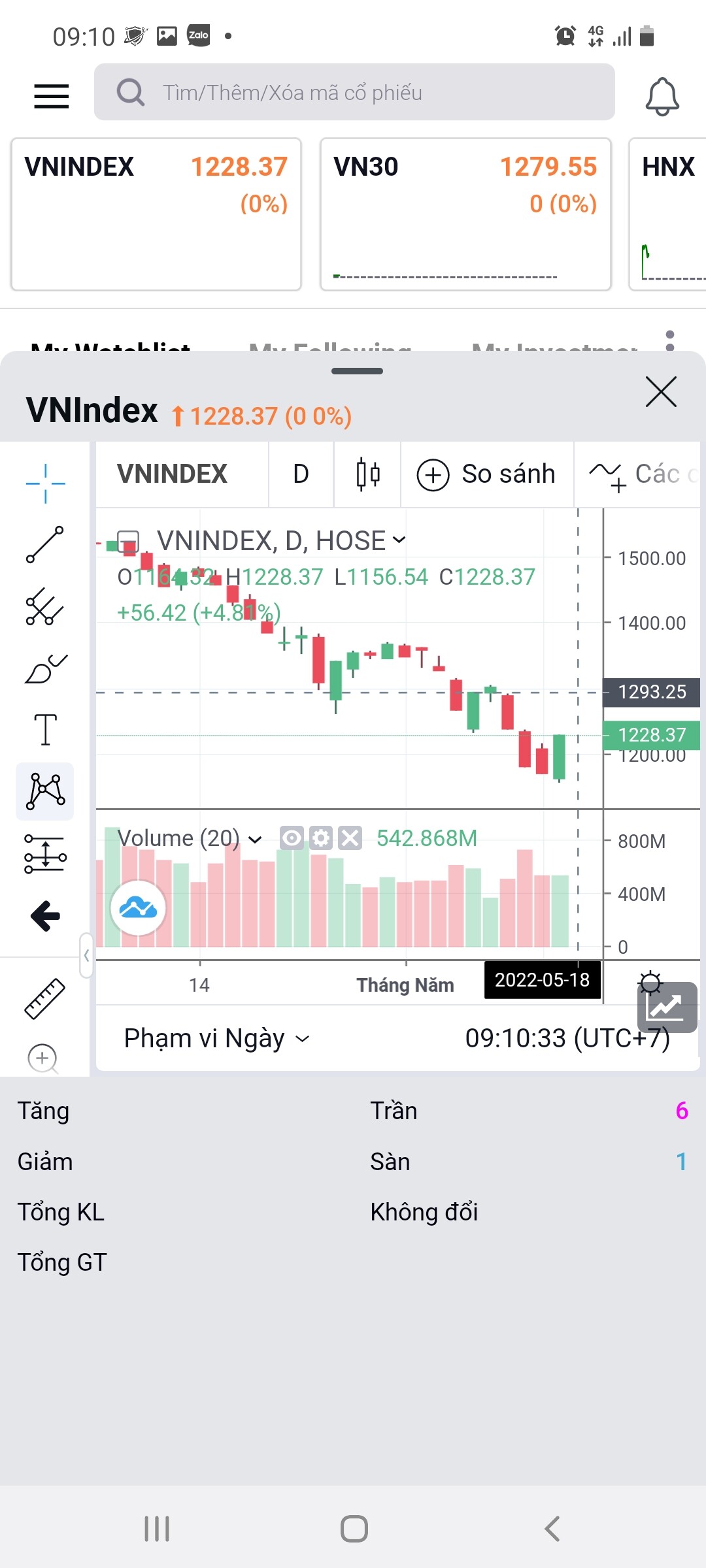Go back using system navigation

[x=552, y=1529]
